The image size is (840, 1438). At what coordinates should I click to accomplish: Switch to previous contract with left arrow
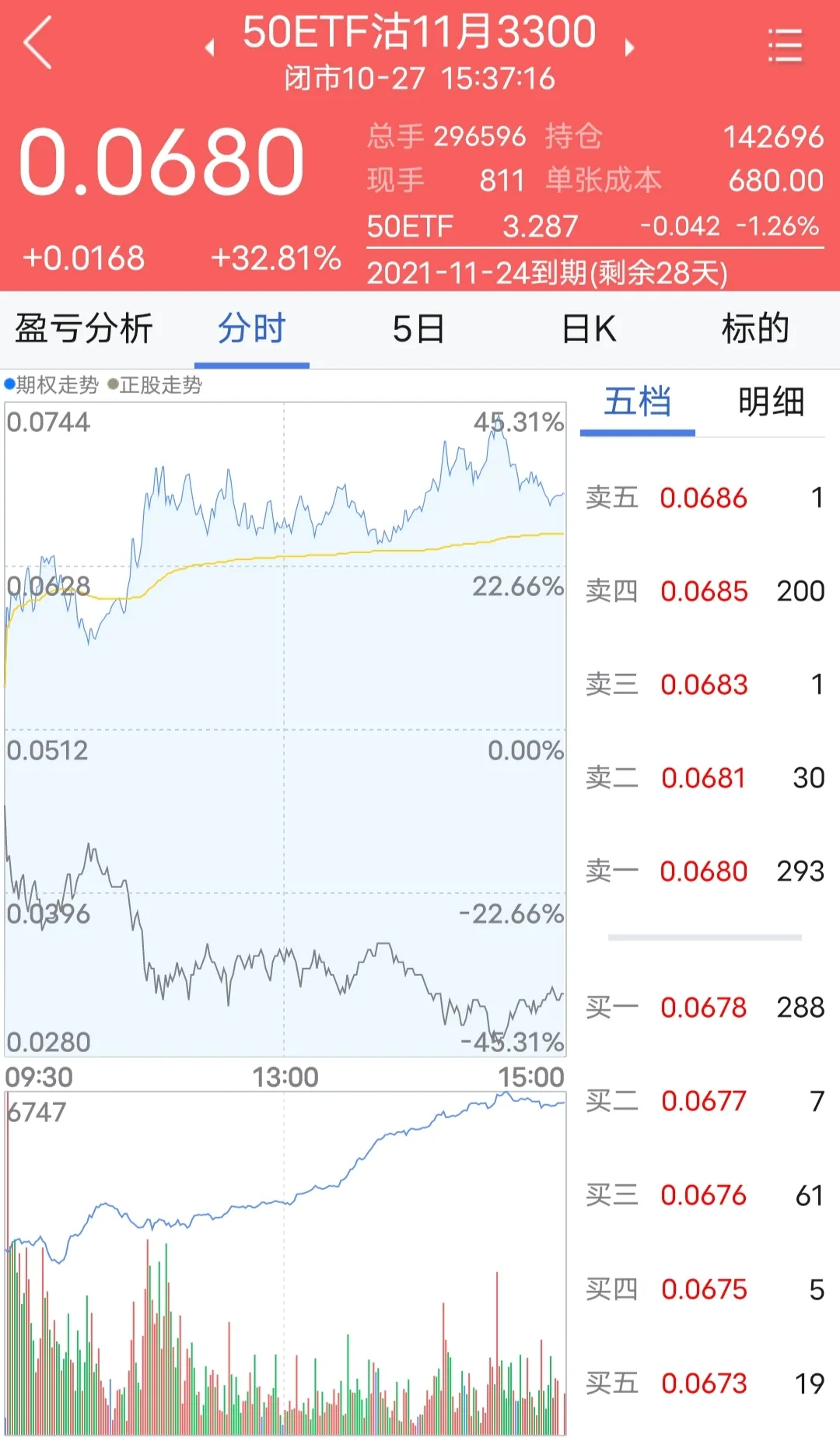[209, 47]
